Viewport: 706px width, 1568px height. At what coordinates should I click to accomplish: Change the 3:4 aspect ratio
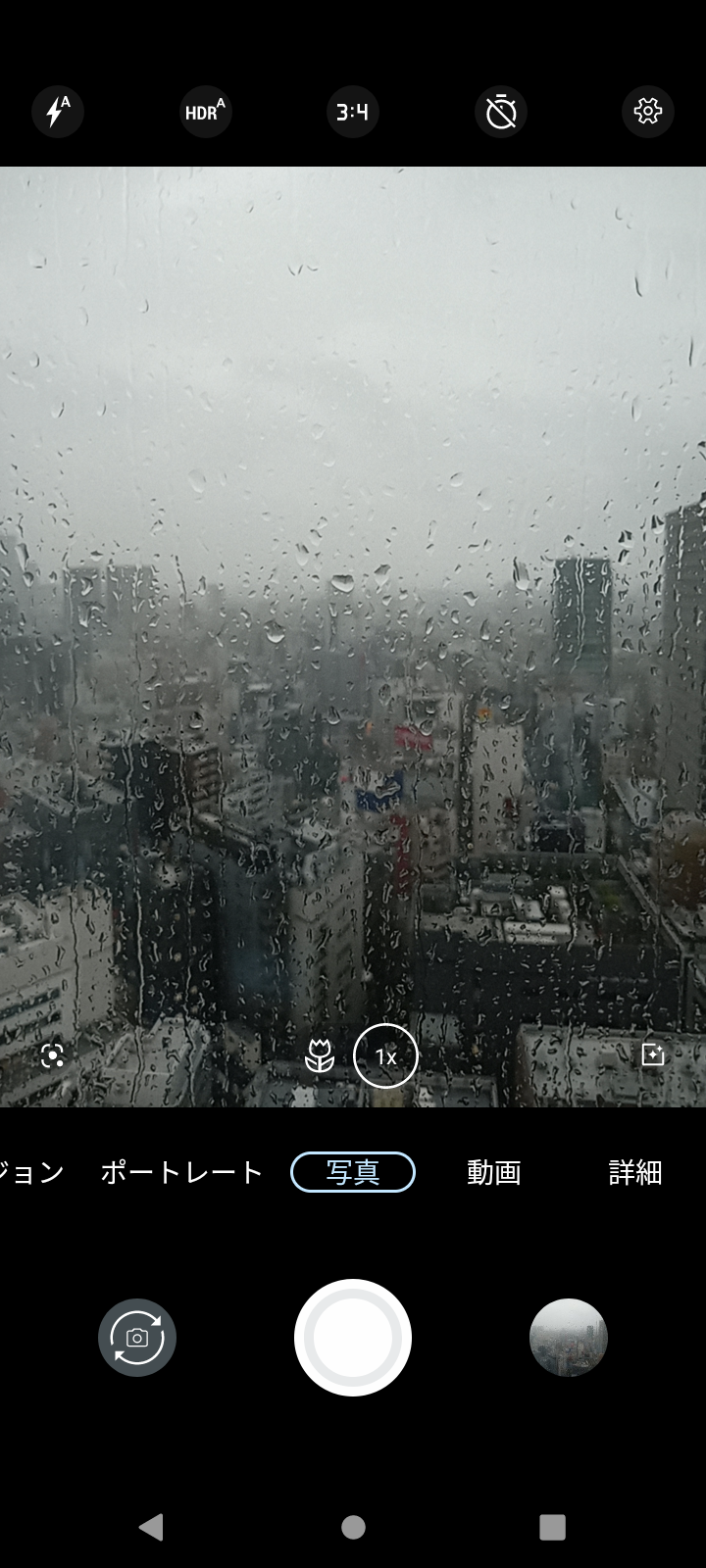click(x=353, y=112)
